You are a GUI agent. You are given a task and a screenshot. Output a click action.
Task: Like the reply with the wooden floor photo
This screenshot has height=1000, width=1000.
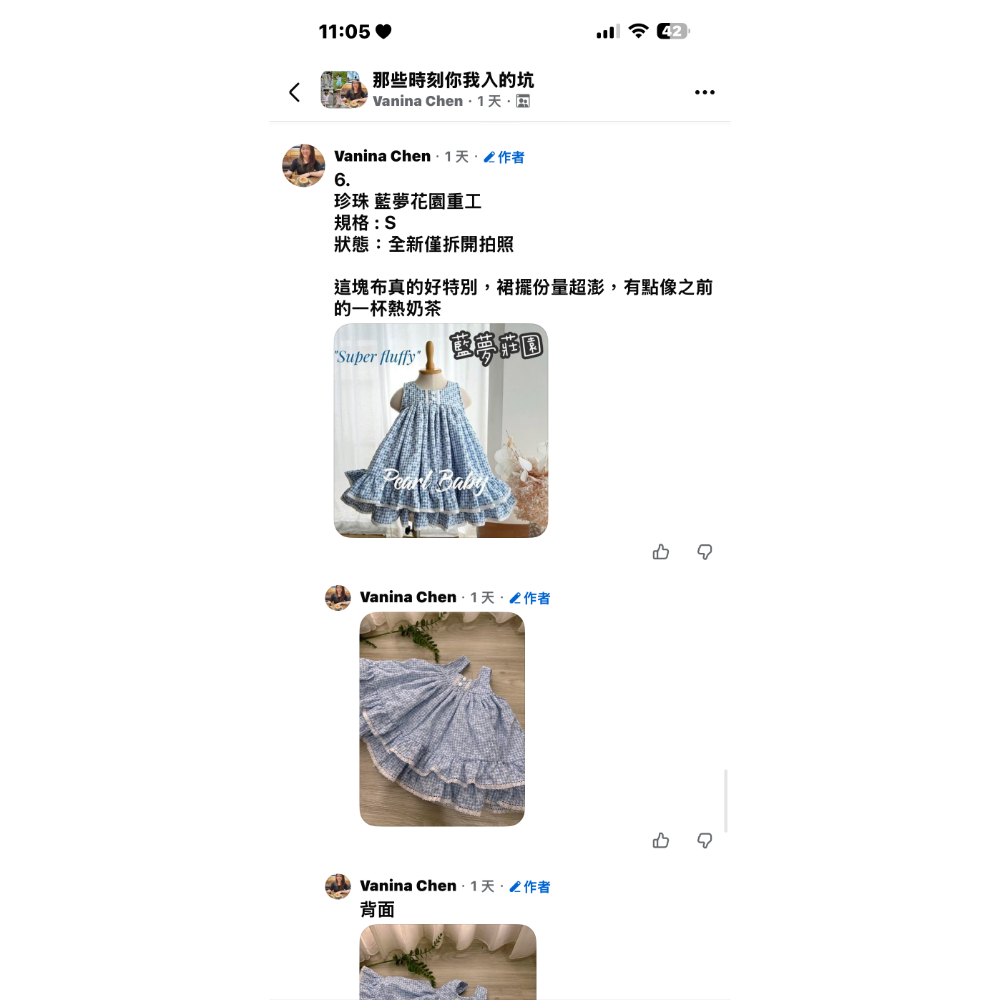pyautogui.click(x=661, y=841)
